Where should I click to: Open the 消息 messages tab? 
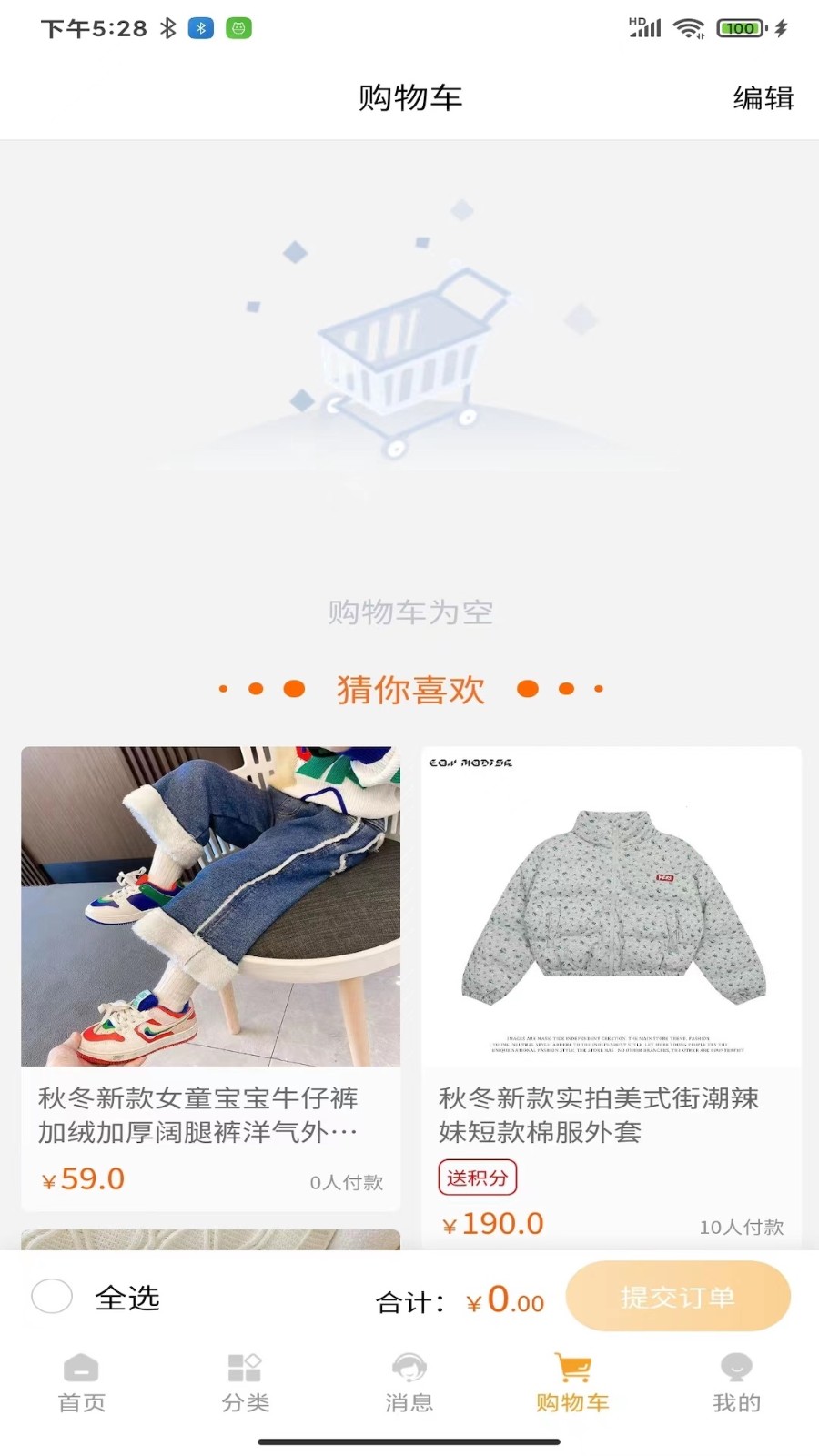pyautogui.click(x=409, y=1383)
